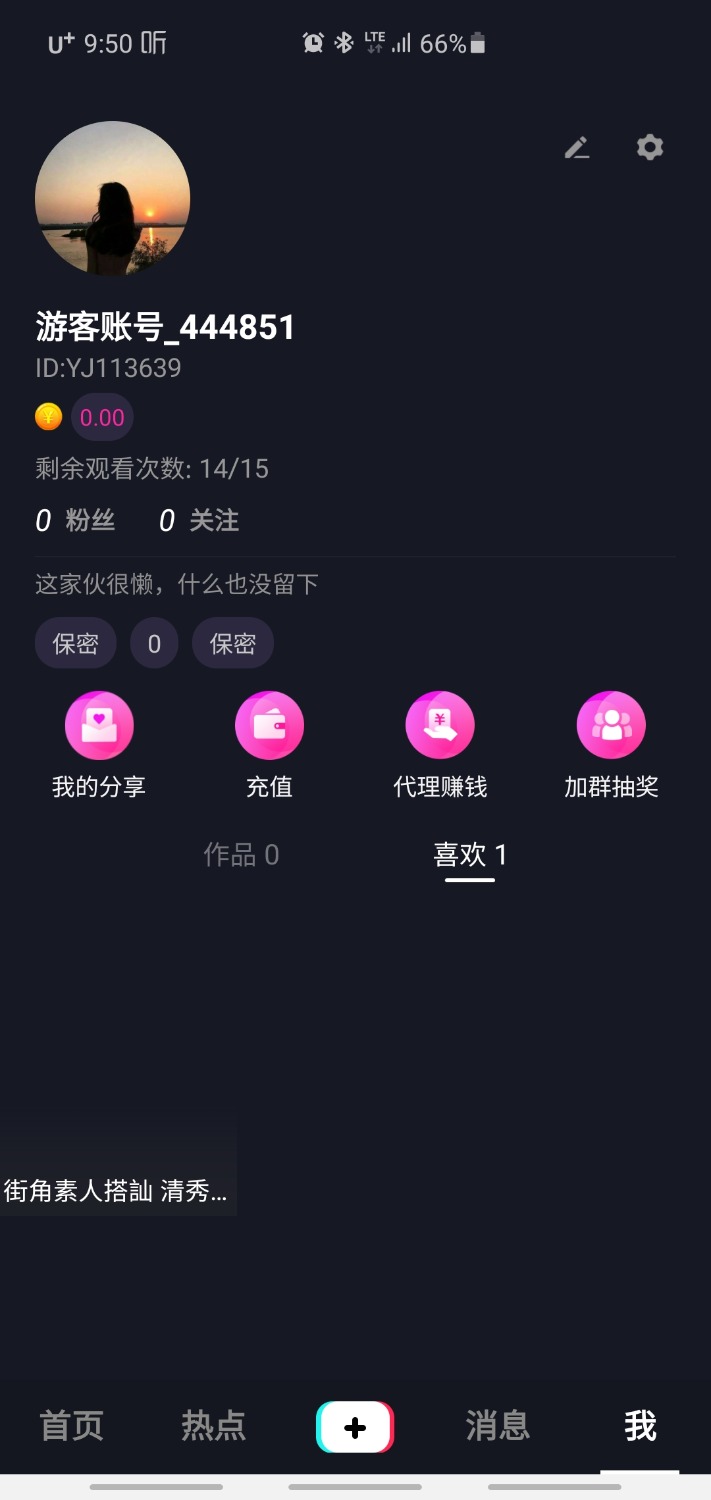Open settings via the gear icon
Screen dimensions: 711x1500
[650, 148]
